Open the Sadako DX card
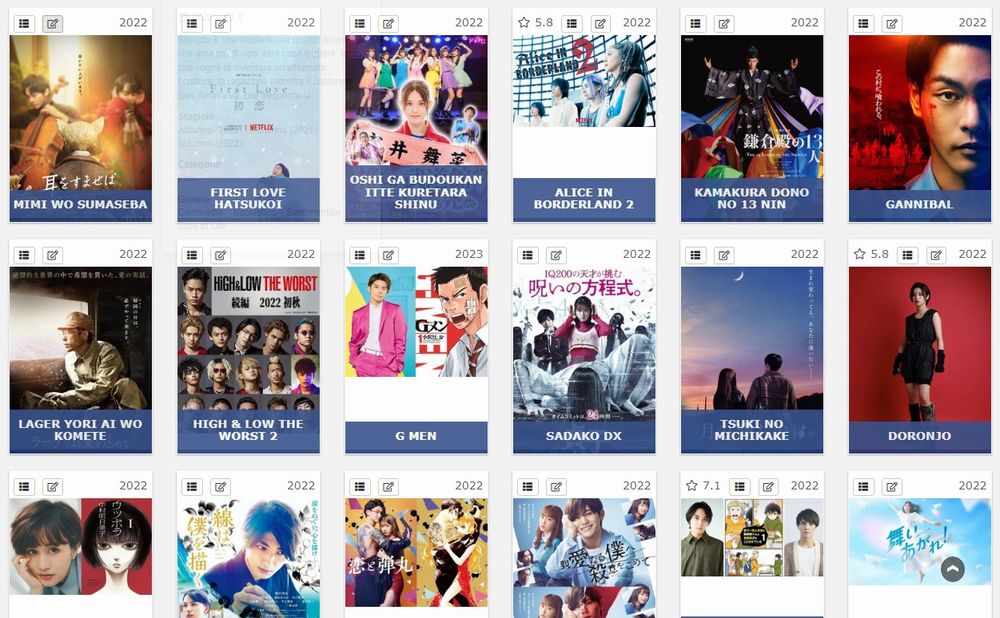Viewport: 1000px width, 618px height. [584, 436]
